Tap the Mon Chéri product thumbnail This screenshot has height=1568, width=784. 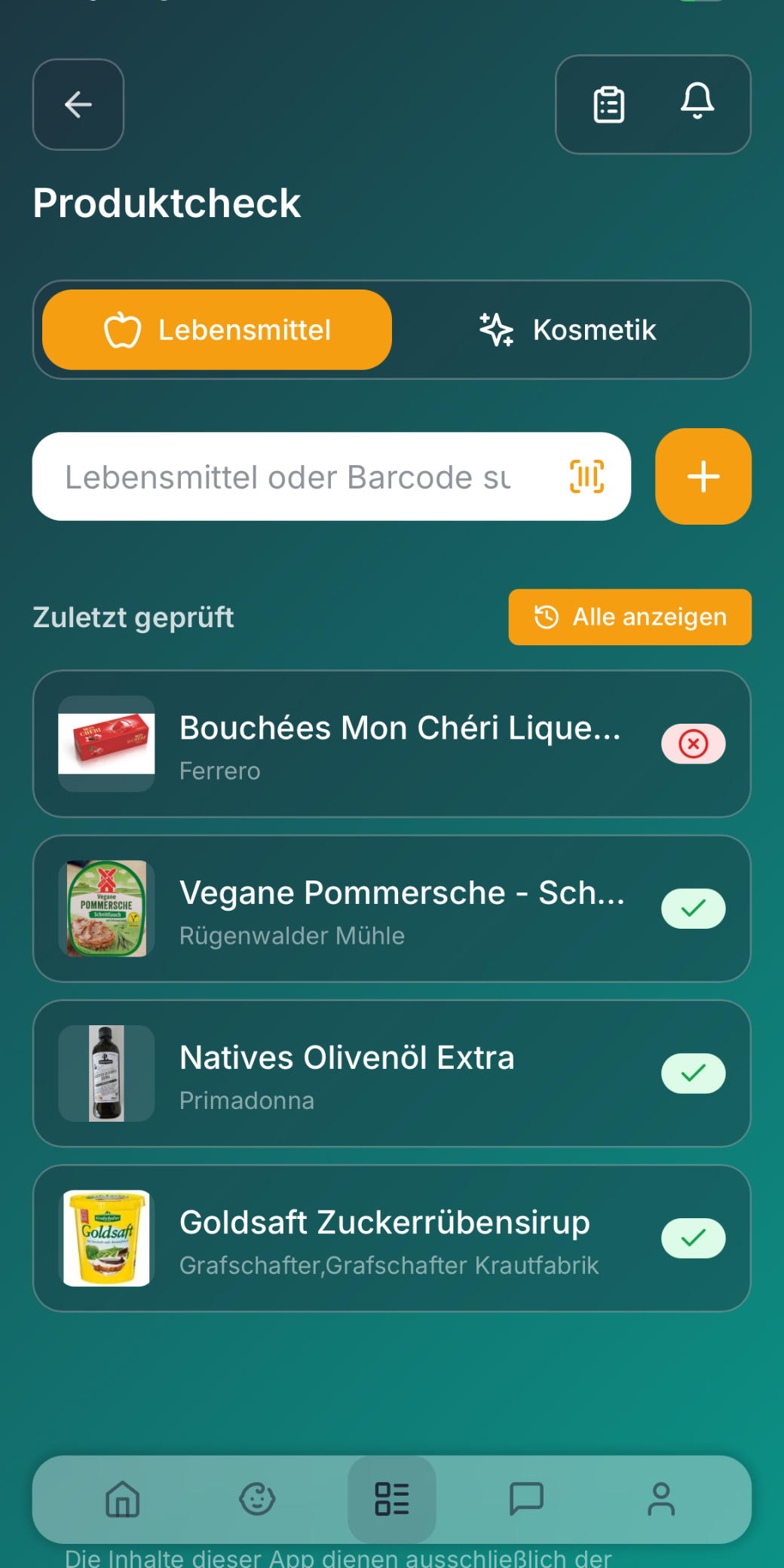point(106,743)
